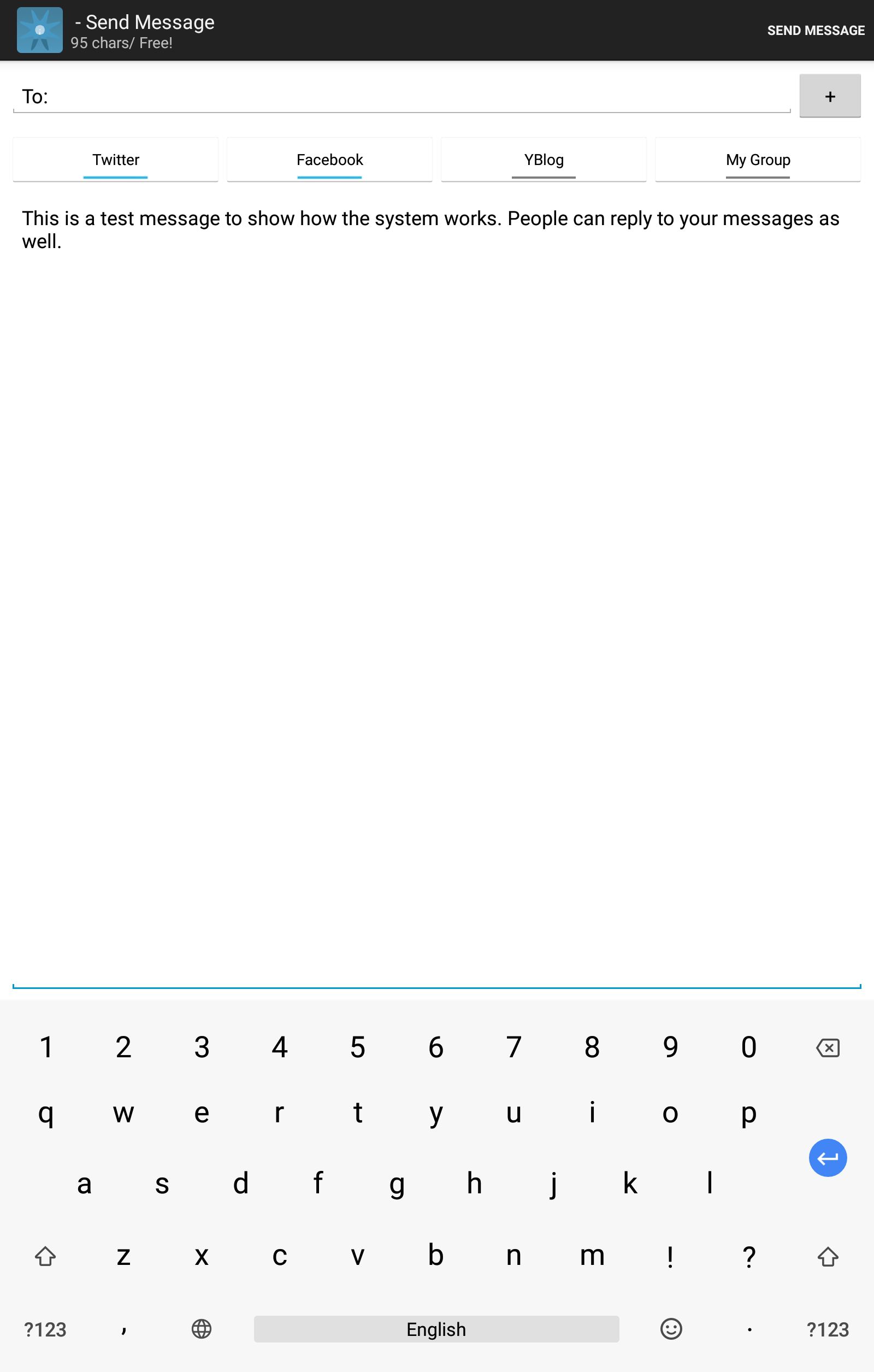Toggle the Facebook destination

(329, 160)
